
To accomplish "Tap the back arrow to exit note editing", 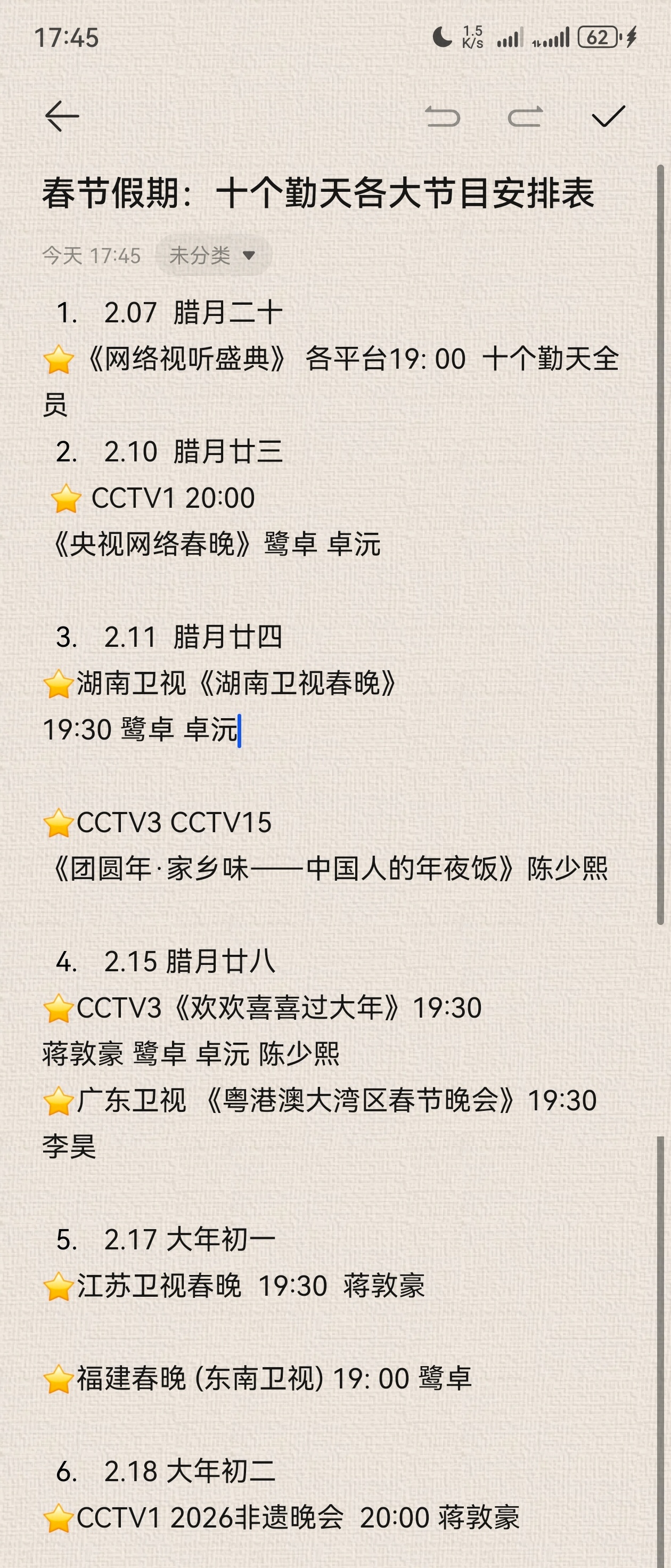I will coord(61,116).
